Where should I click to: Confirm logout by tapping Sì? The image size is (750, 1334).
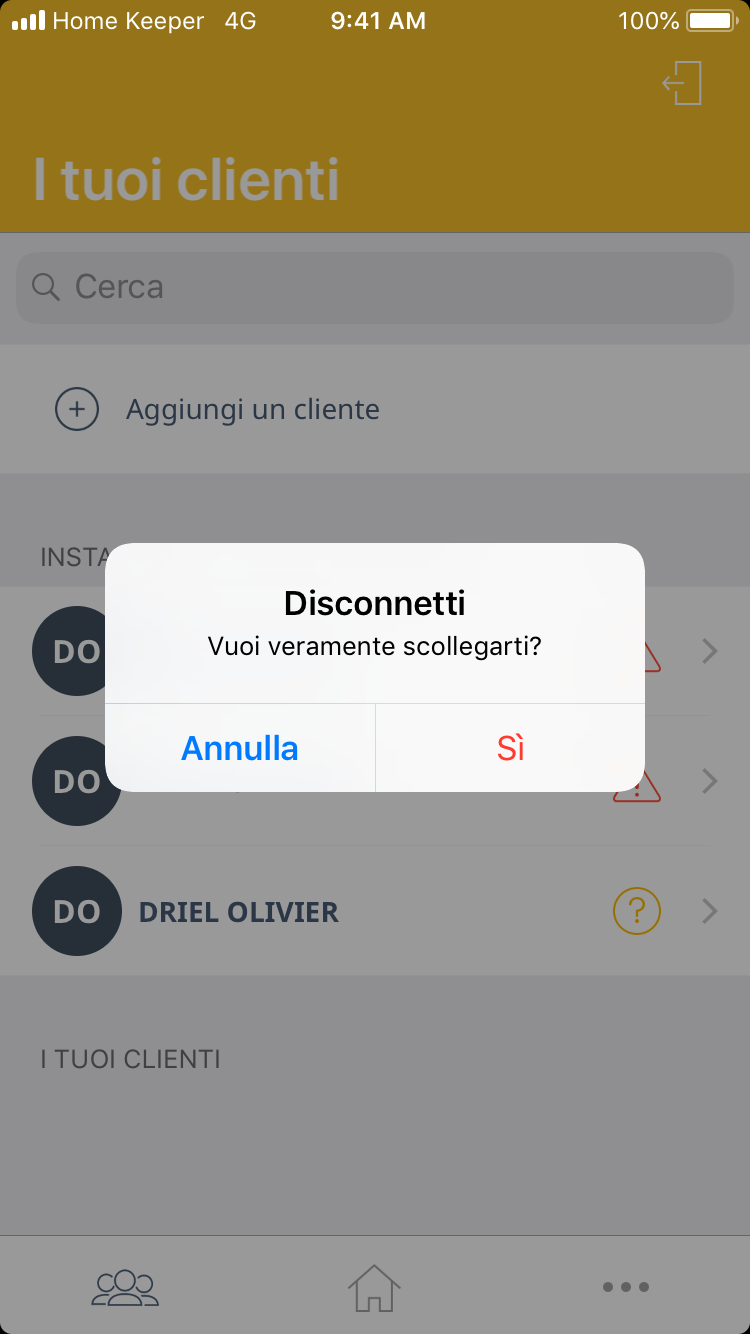(510, 748)
